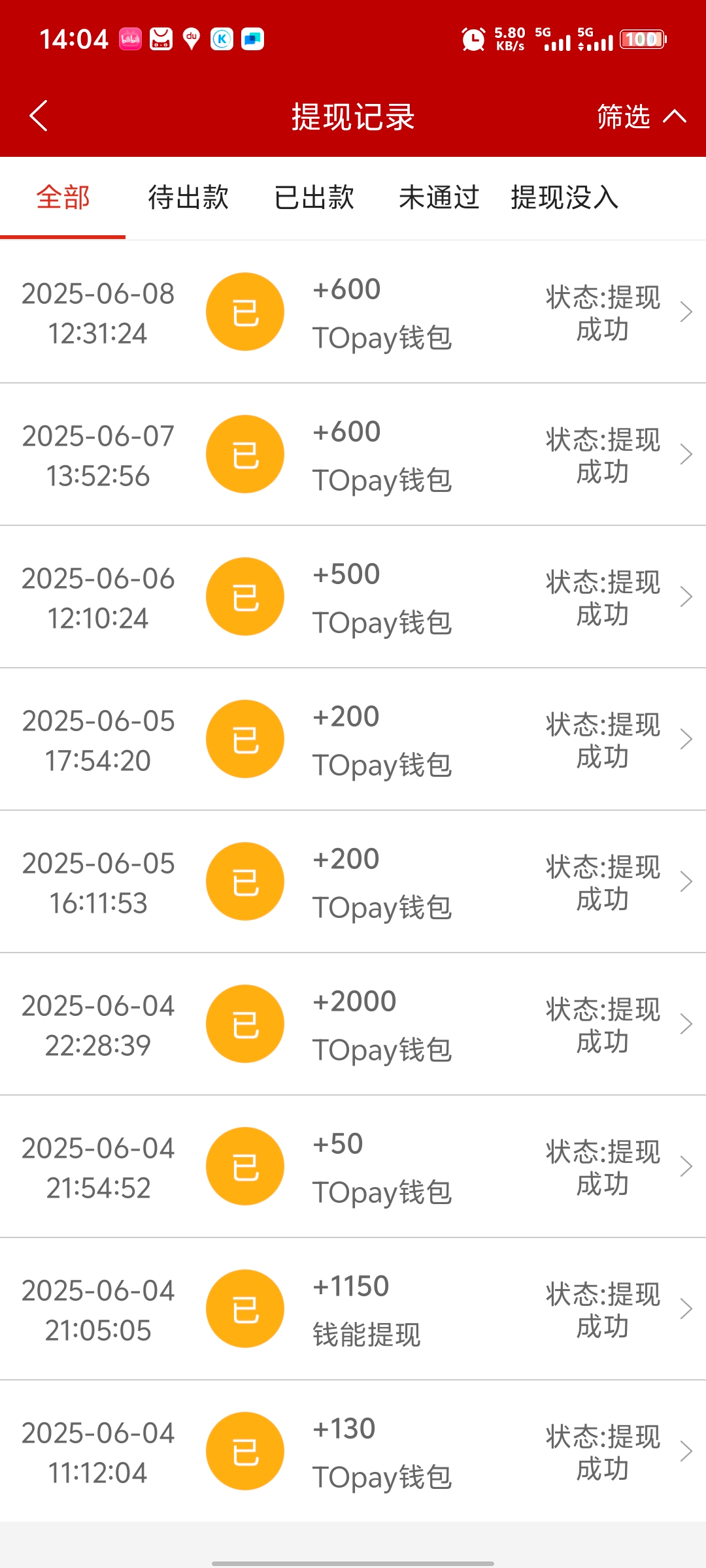Tap the 已 icon on the 钱能提现 record
This screenshot has height=1568, width=706.
coord(244,1308)
